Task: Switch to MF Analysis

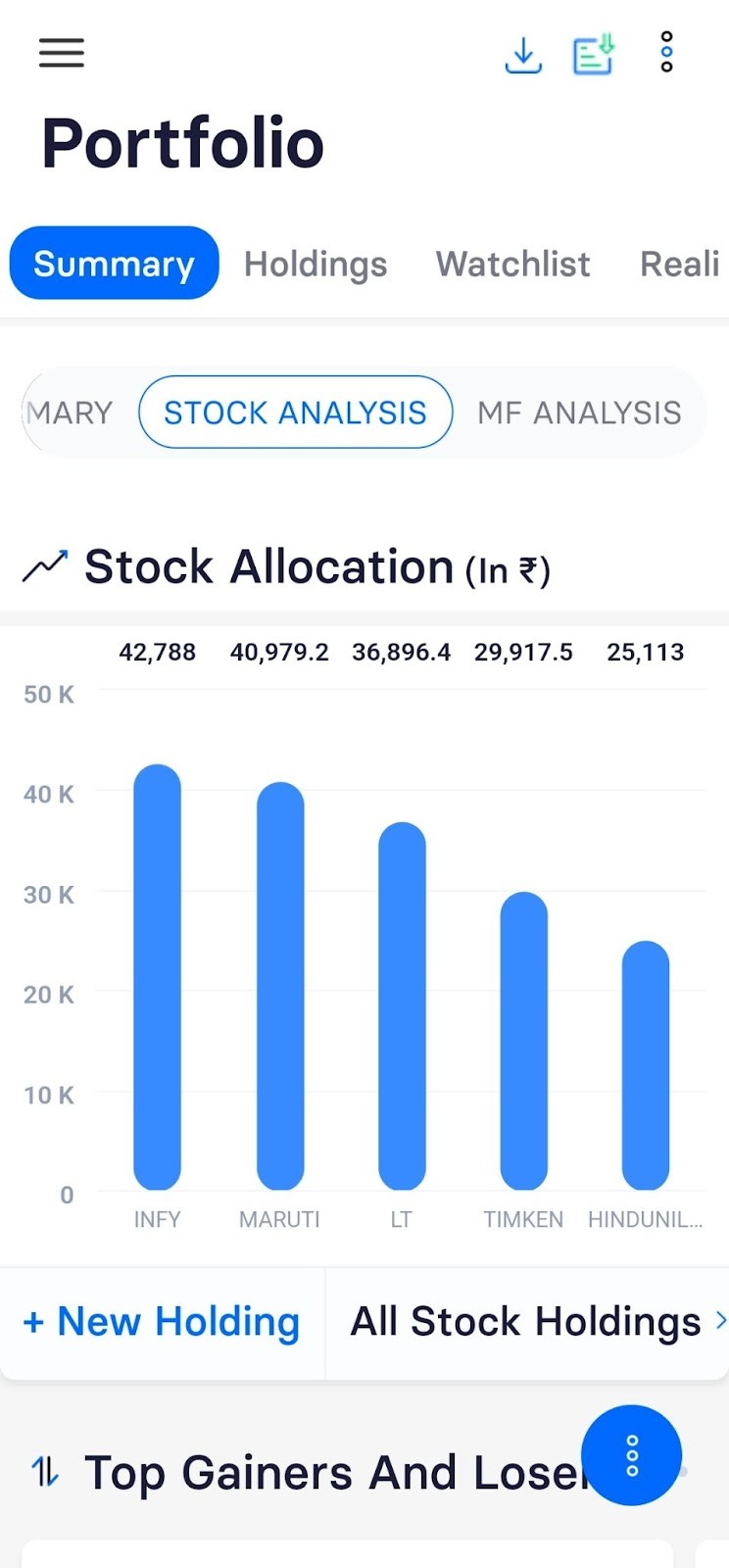Action: click(579, 413)
